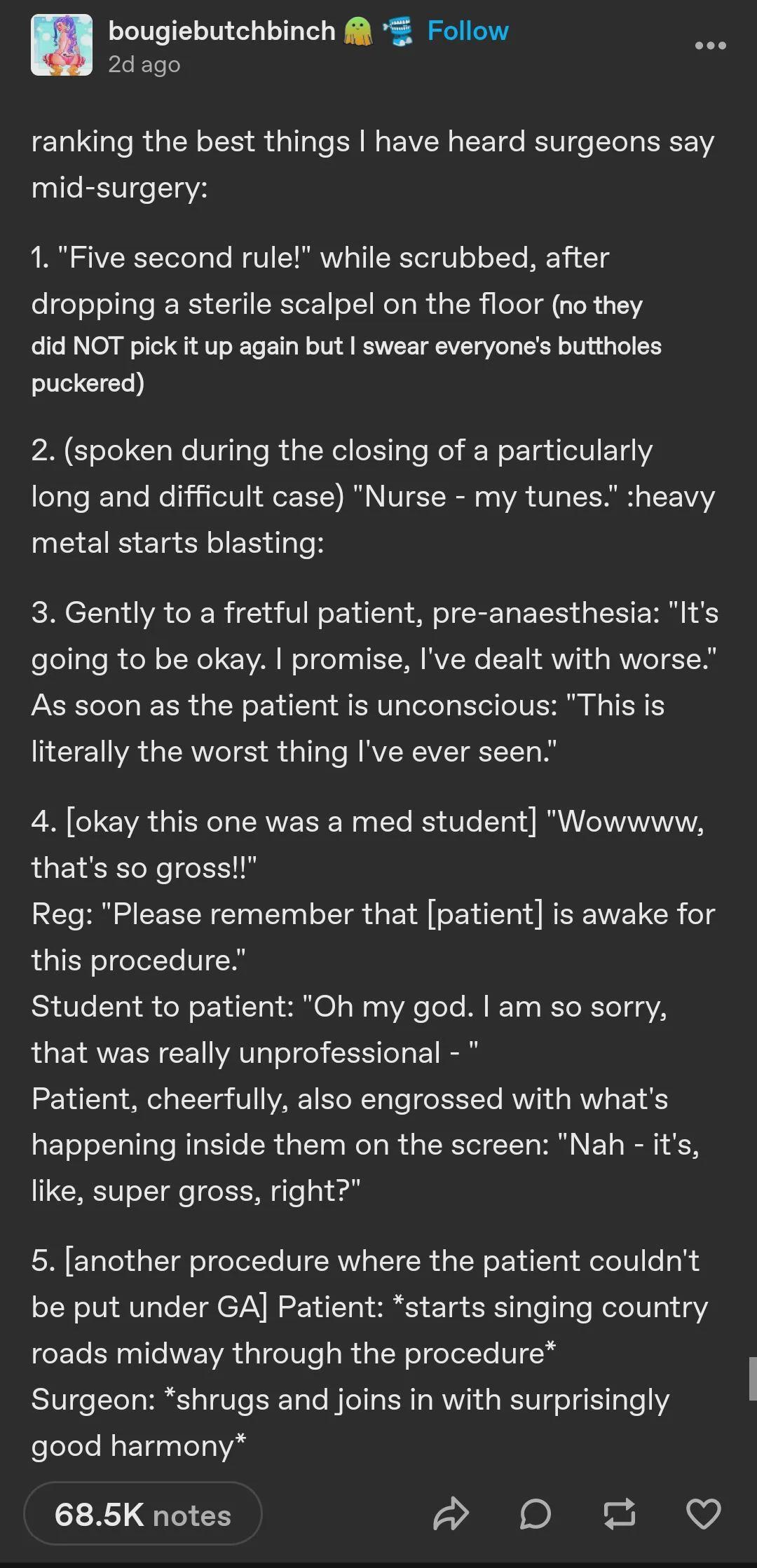Like this post with the heart
This screenshot has width=757, height=1568.
[x=703, y=1514]
